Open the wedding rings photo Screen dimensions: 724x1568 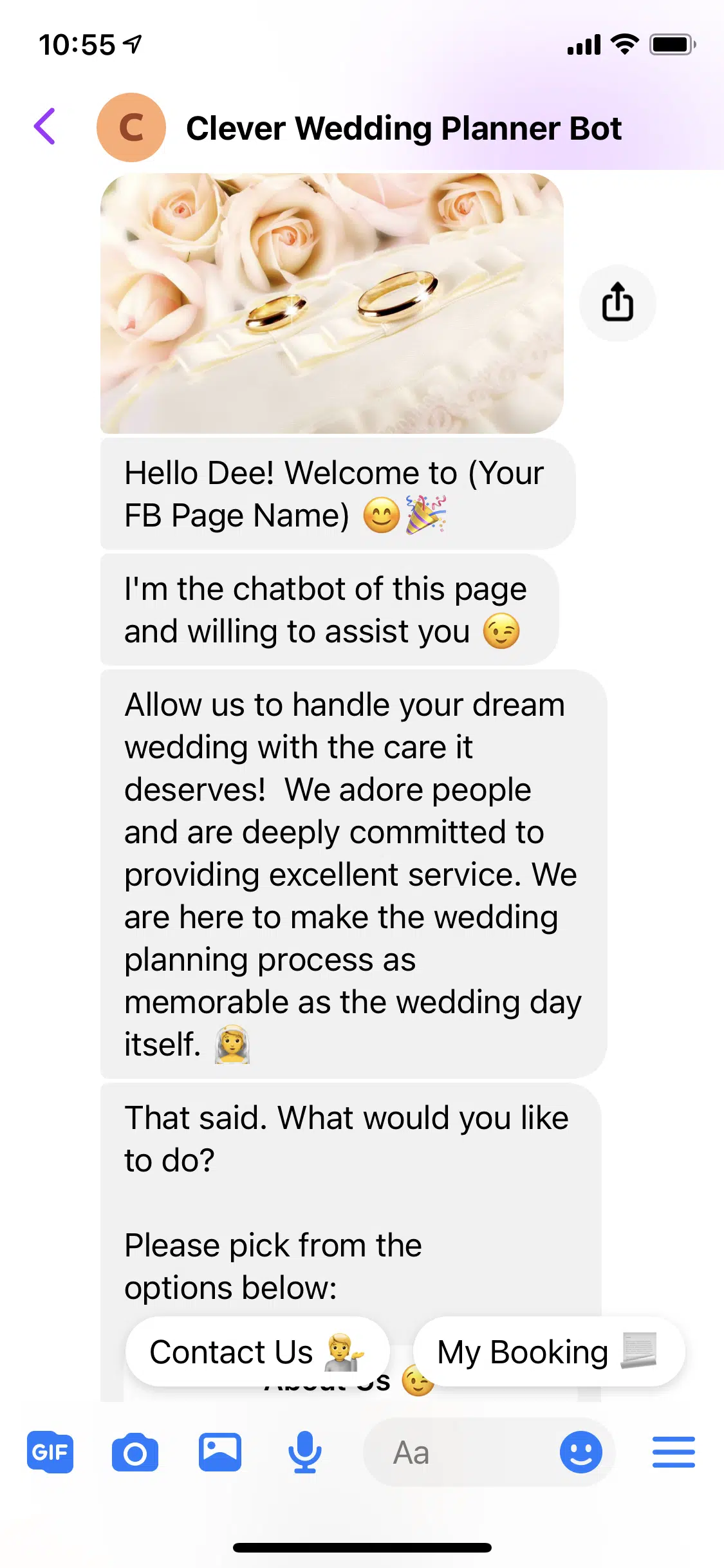point(331,303)
